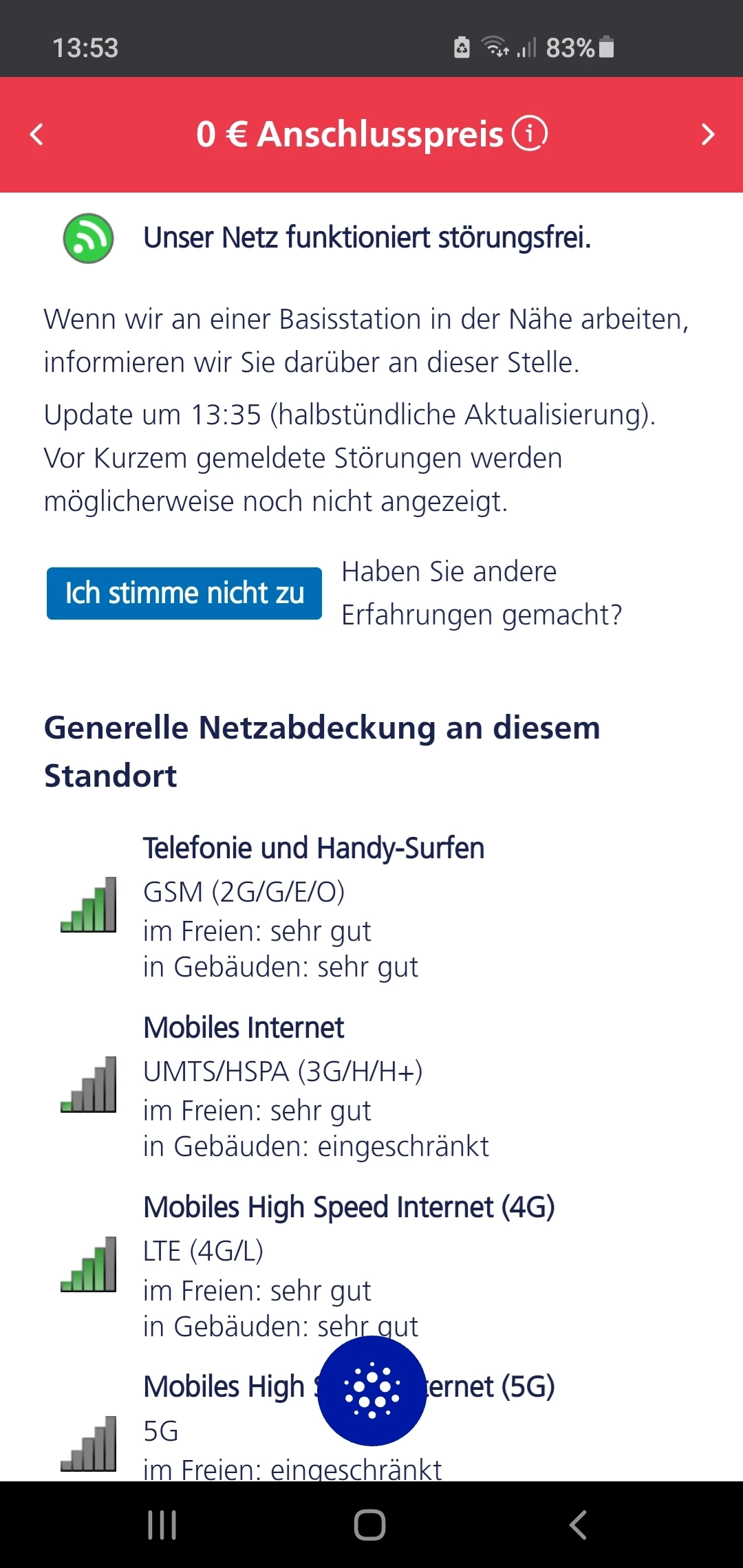This screenshot has width=743, height=1568.
Task: Open the Anschlusspreis info icon
Action: 530,133
